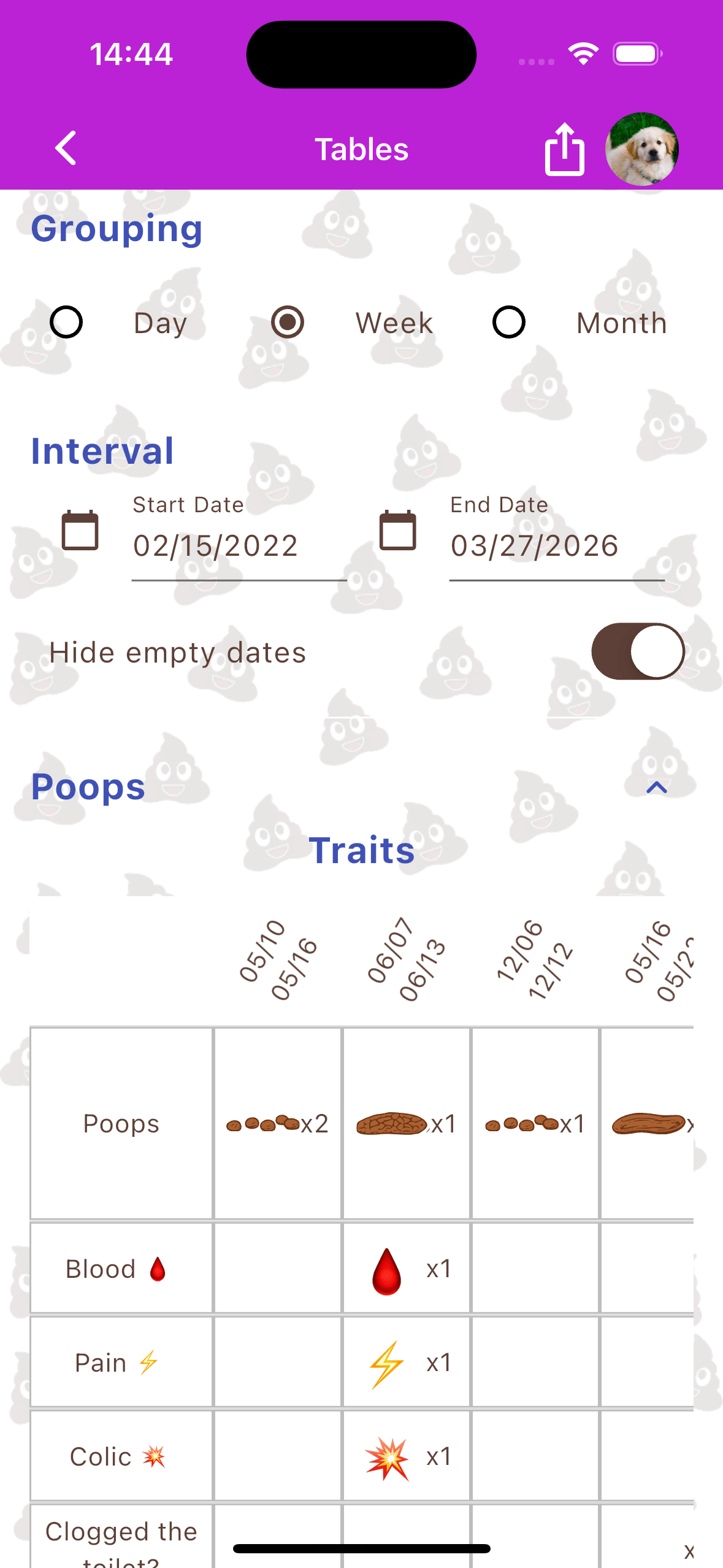Select Month grouping
Screen dimensions: 723x1568
click(509, 323)
